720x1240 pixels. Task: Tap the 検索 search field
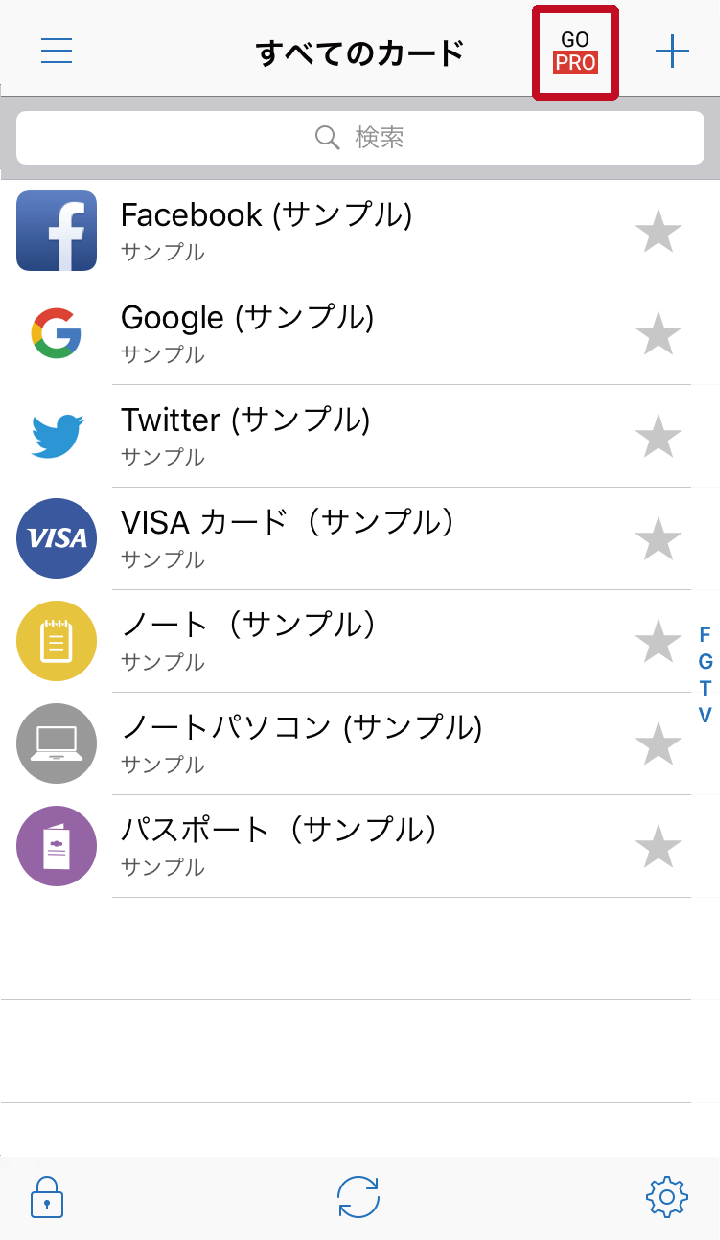tap(360, 137)
